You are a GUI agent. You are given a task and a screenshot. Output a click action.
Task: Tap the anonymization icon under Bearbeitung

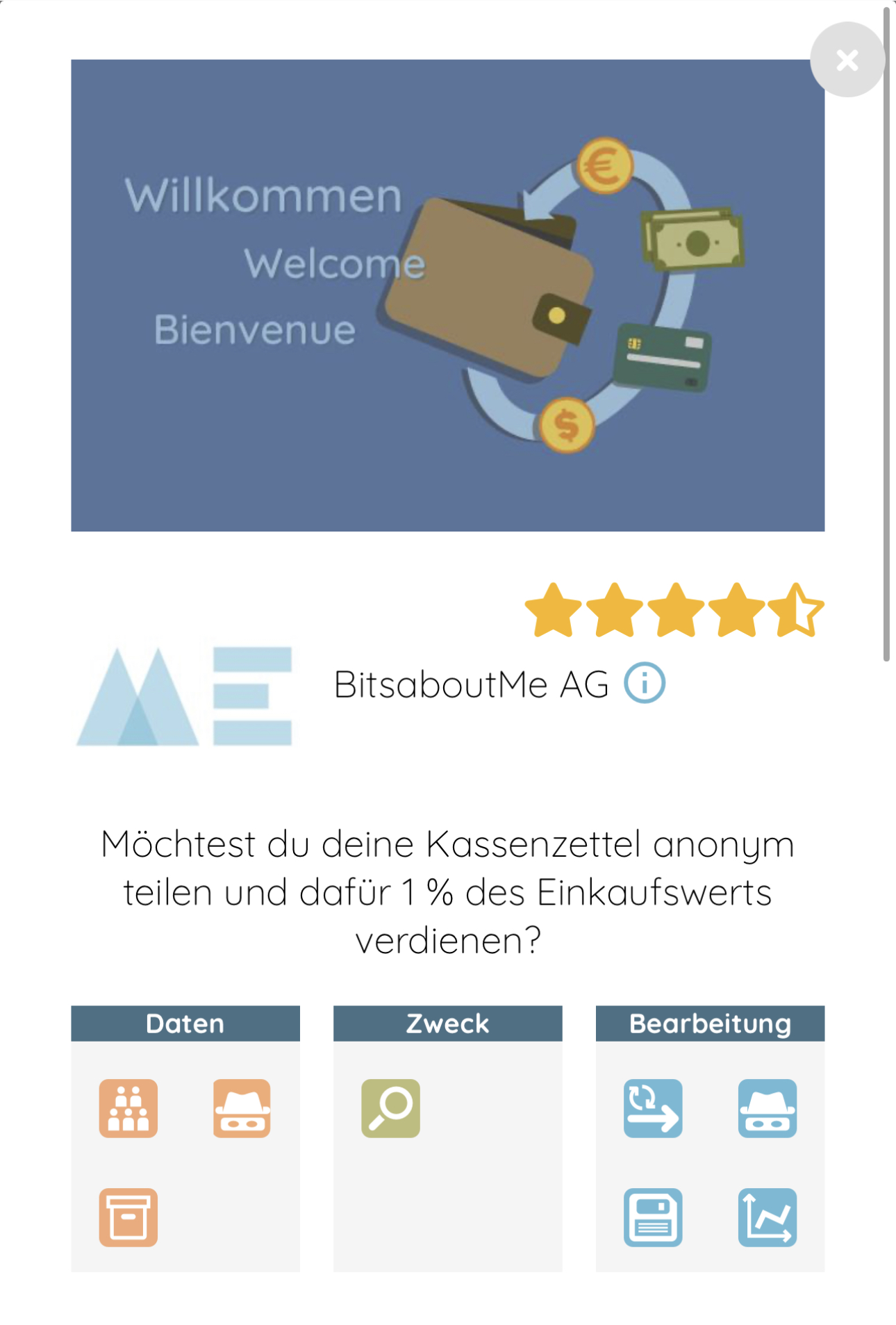(x=767, y=1108)
